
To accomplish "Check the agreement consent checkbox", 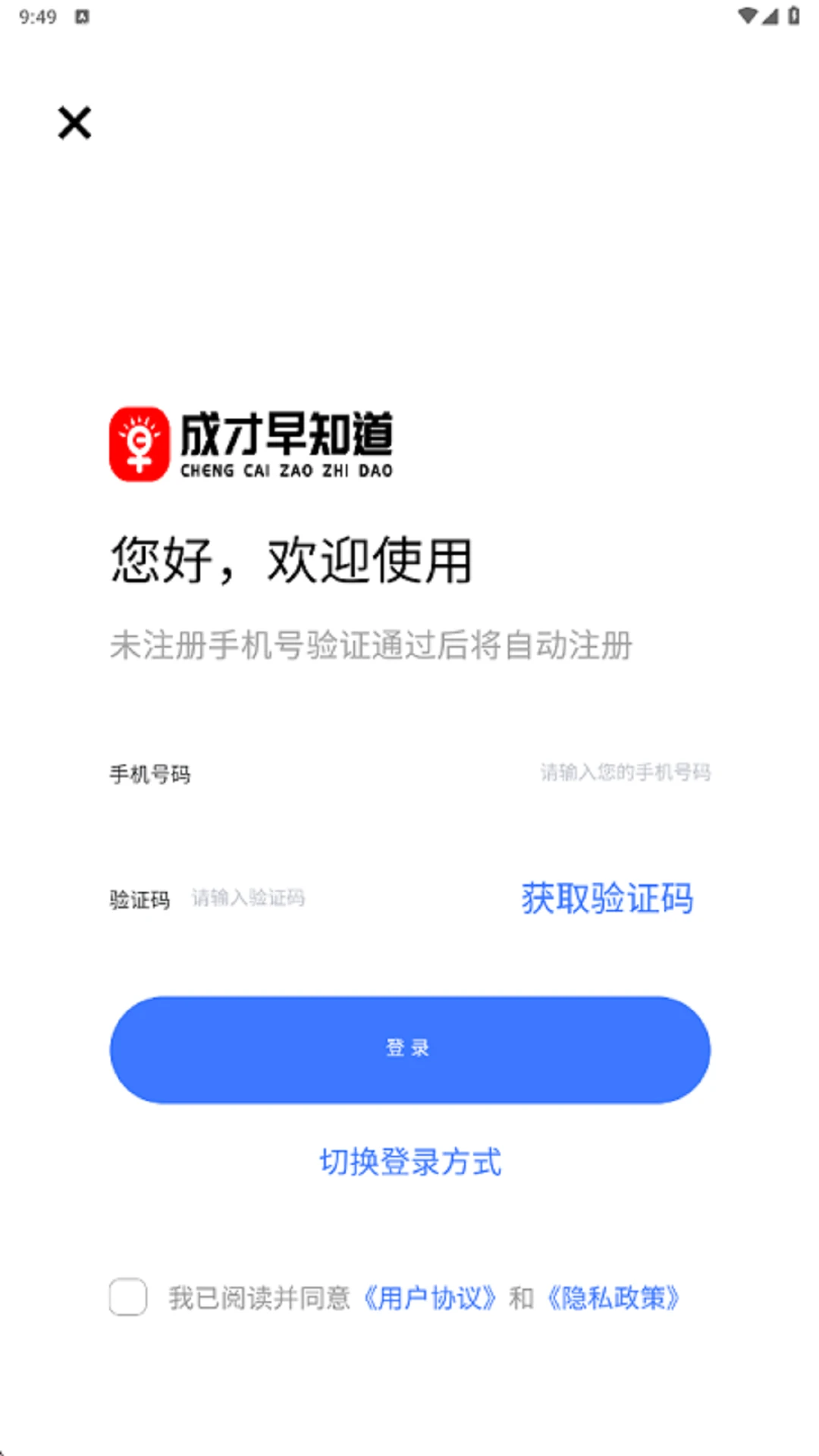I will pos(127,1297).
